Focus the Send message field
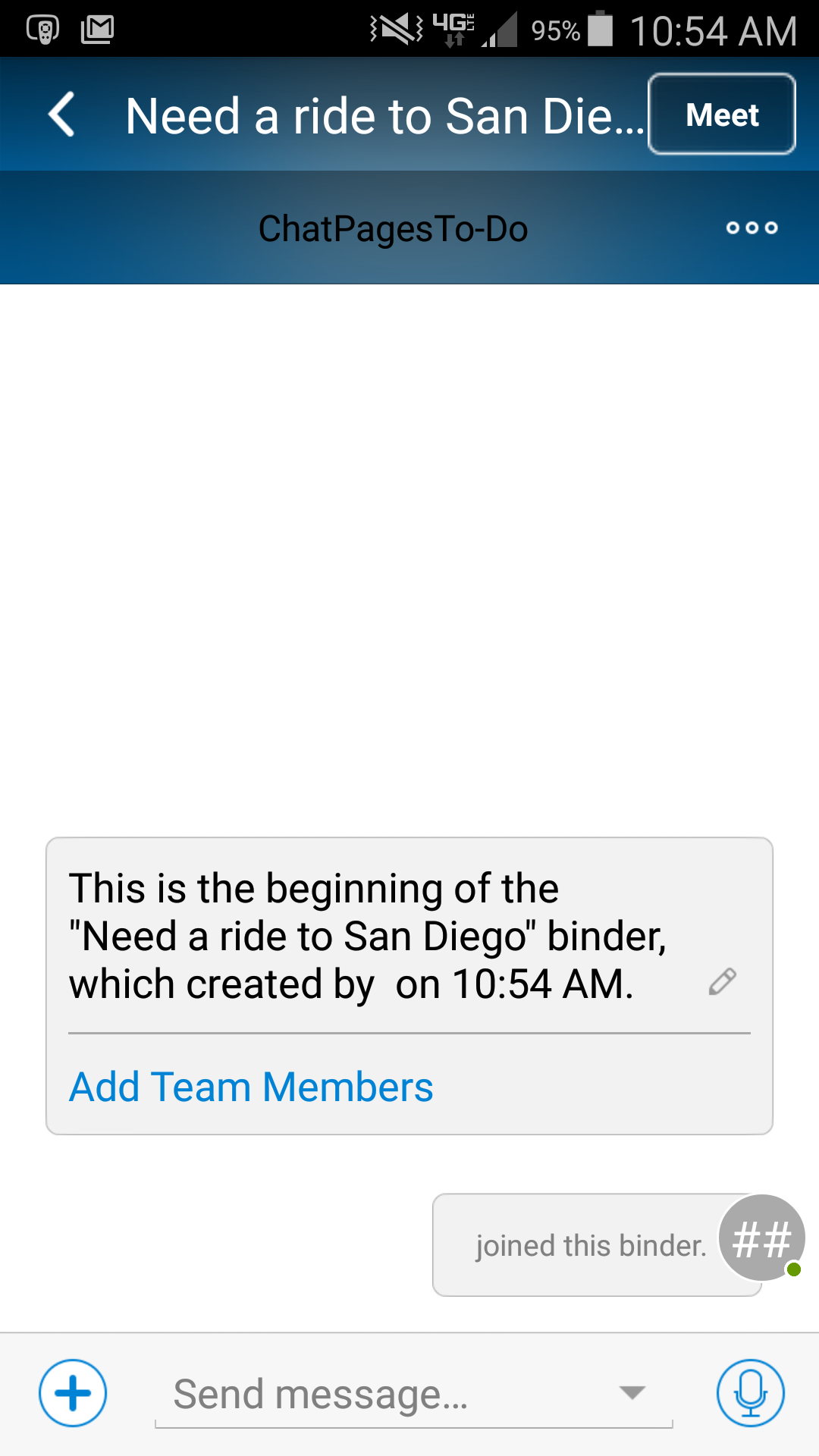Image resolution: width=819 pixels, height=1456 pixels. click(379, 1394)
